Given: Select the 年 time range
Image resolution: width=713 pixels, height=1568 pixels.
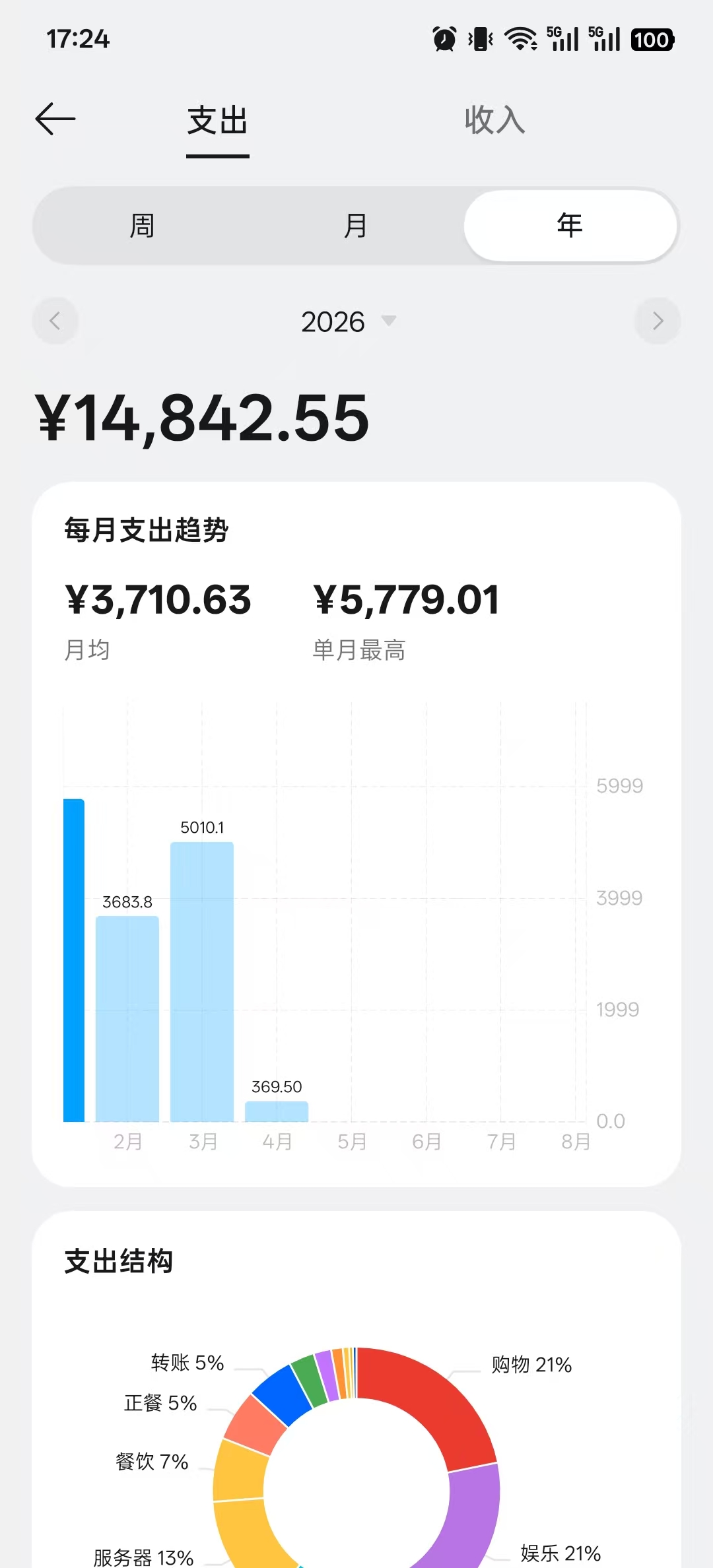Looking at the screenshot, I should [570, 224].
